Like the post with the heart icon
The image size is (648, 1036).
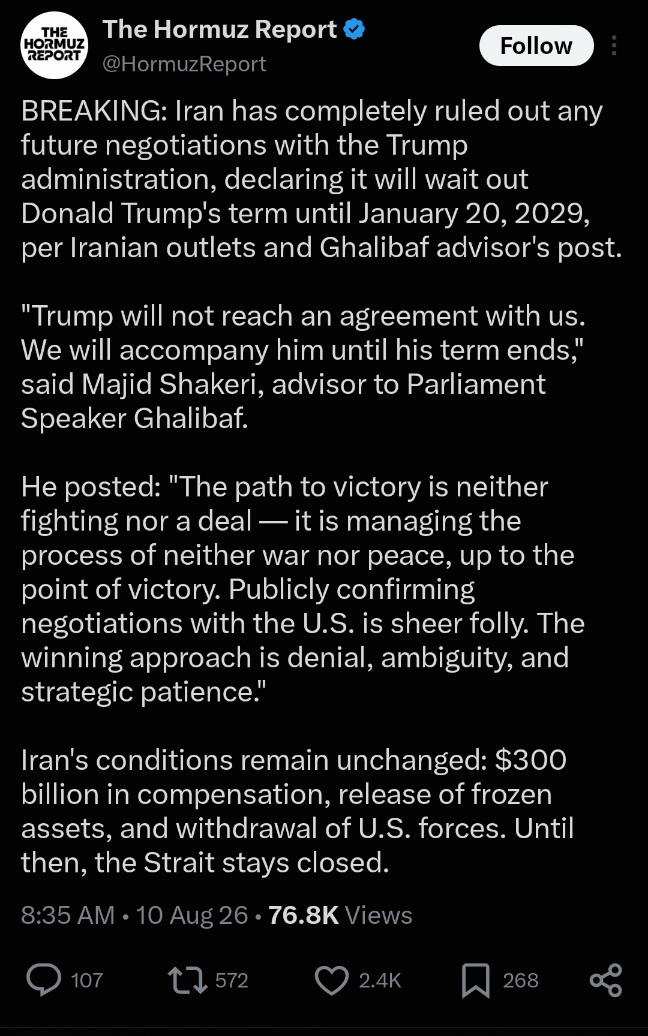pos(331,980)
